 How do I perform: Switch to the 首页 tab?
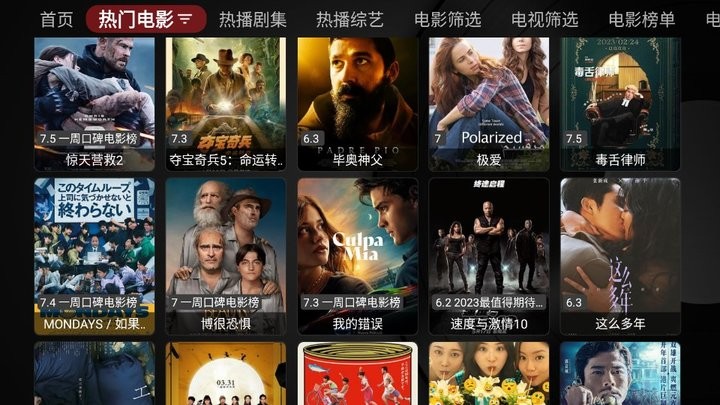[x=56, y=19]
